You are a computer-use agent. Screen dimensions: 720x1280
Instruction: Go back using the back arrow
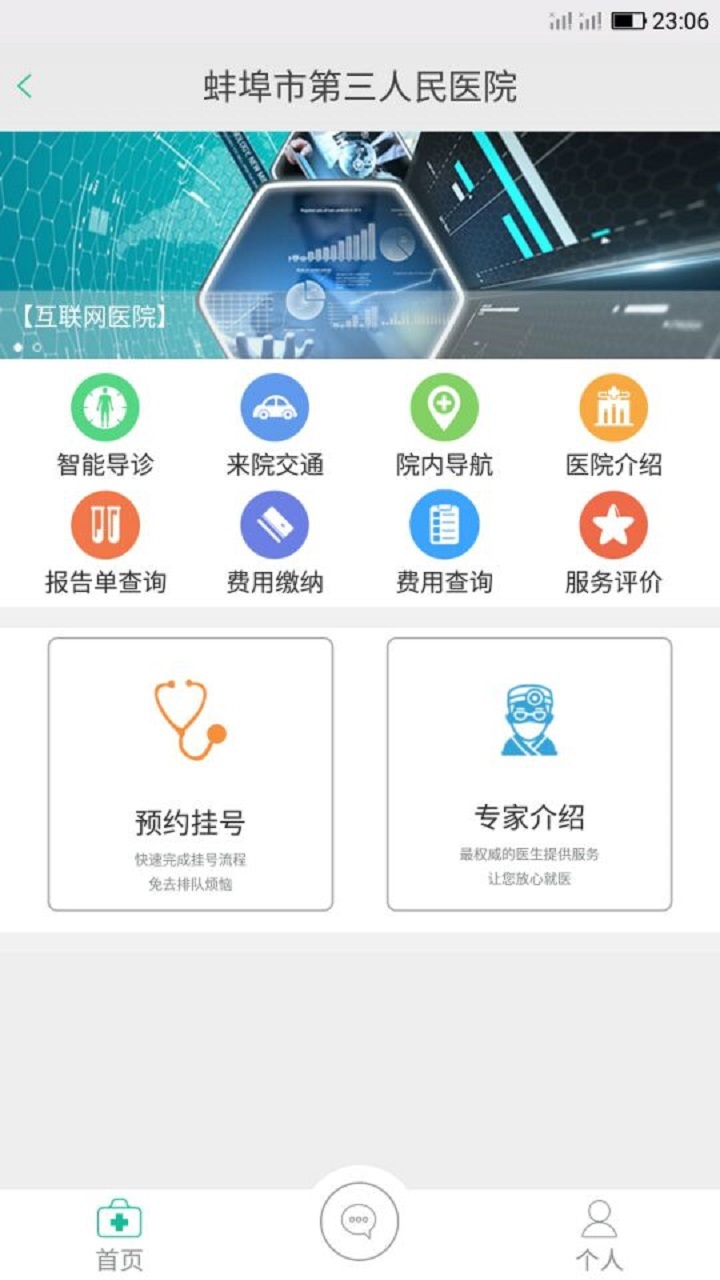click(x=25, y=85)
